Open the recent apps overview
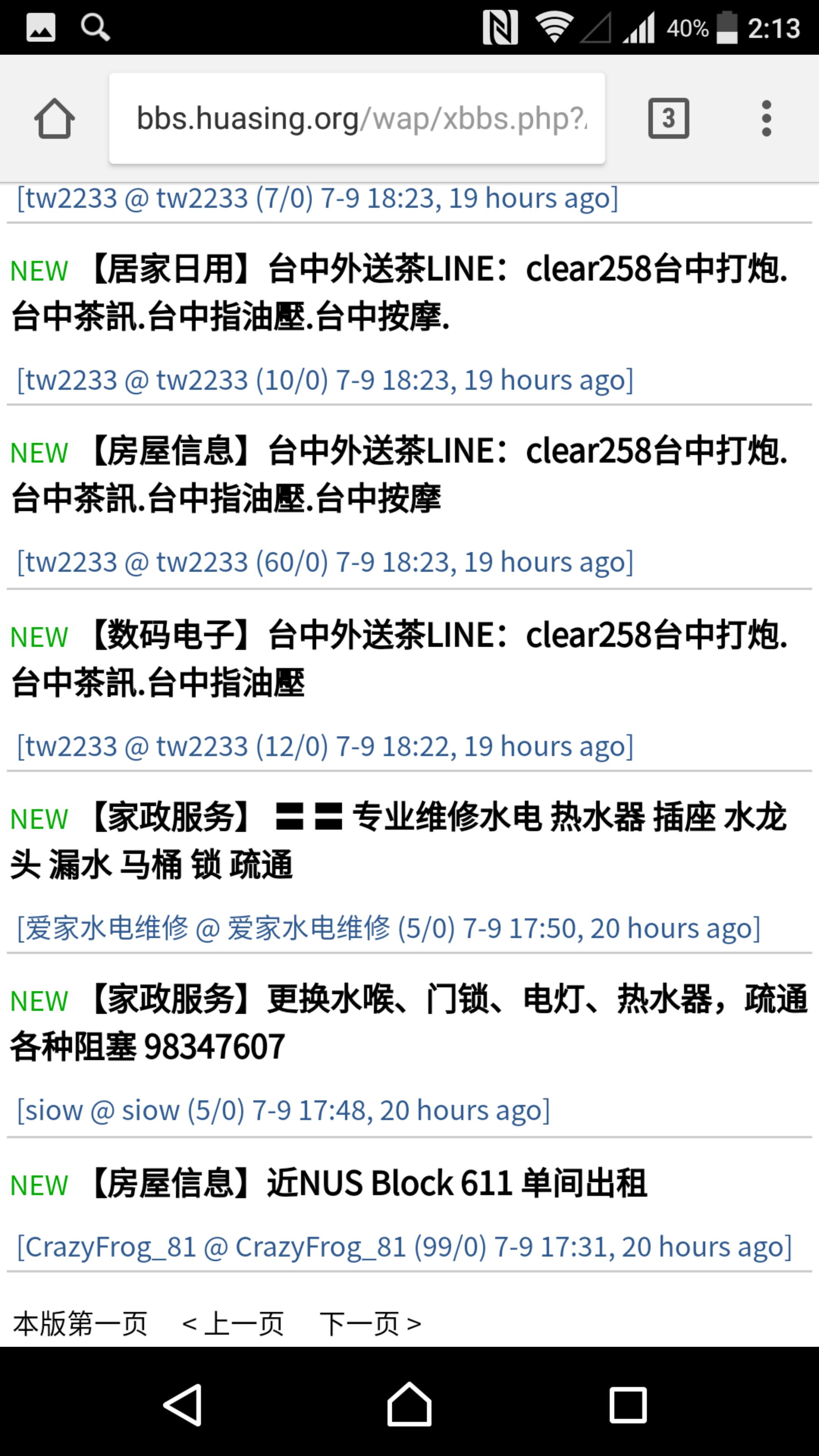819x1456 pixels. (x=628, y=1405)
